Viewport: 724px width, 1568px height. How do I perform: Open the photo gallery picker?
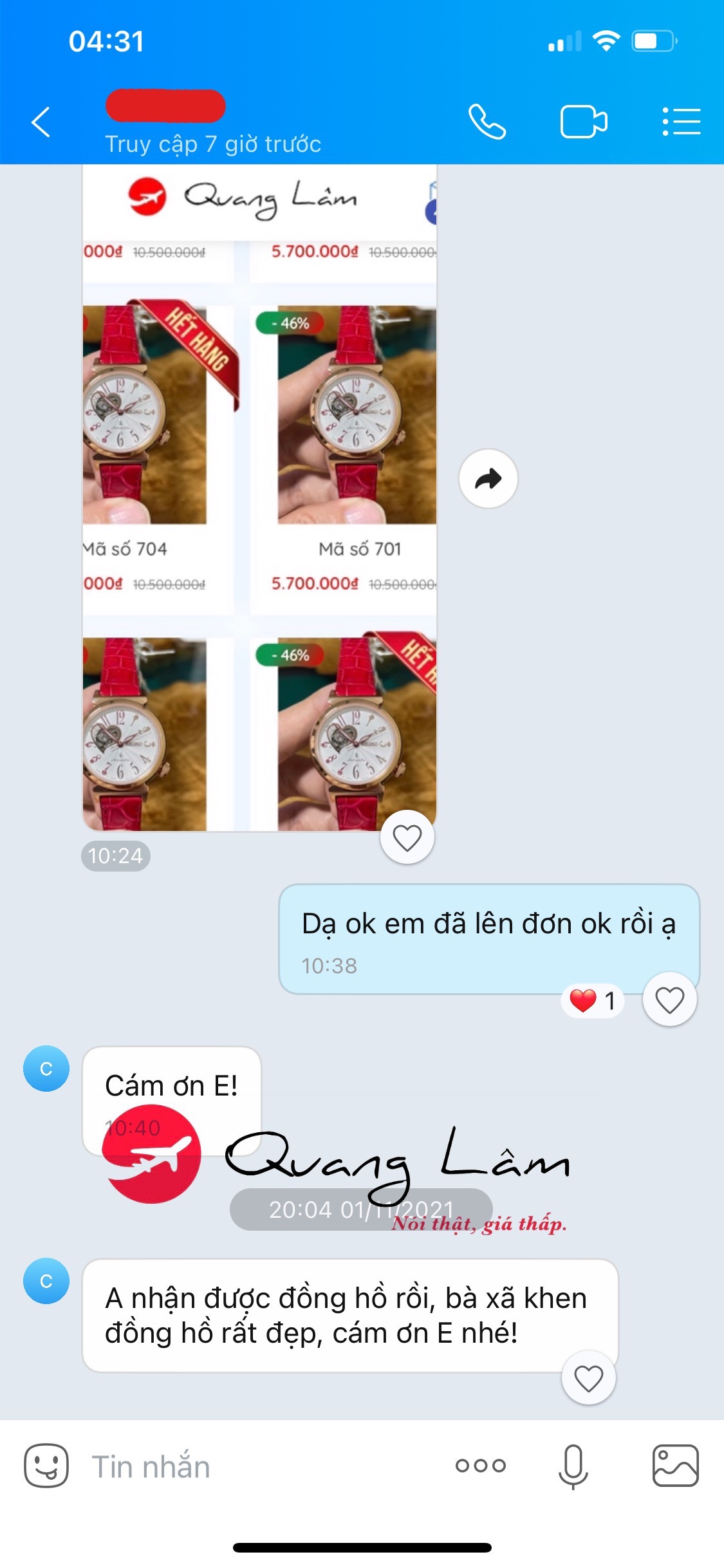pyautogui.click(x=675, y=1466)
